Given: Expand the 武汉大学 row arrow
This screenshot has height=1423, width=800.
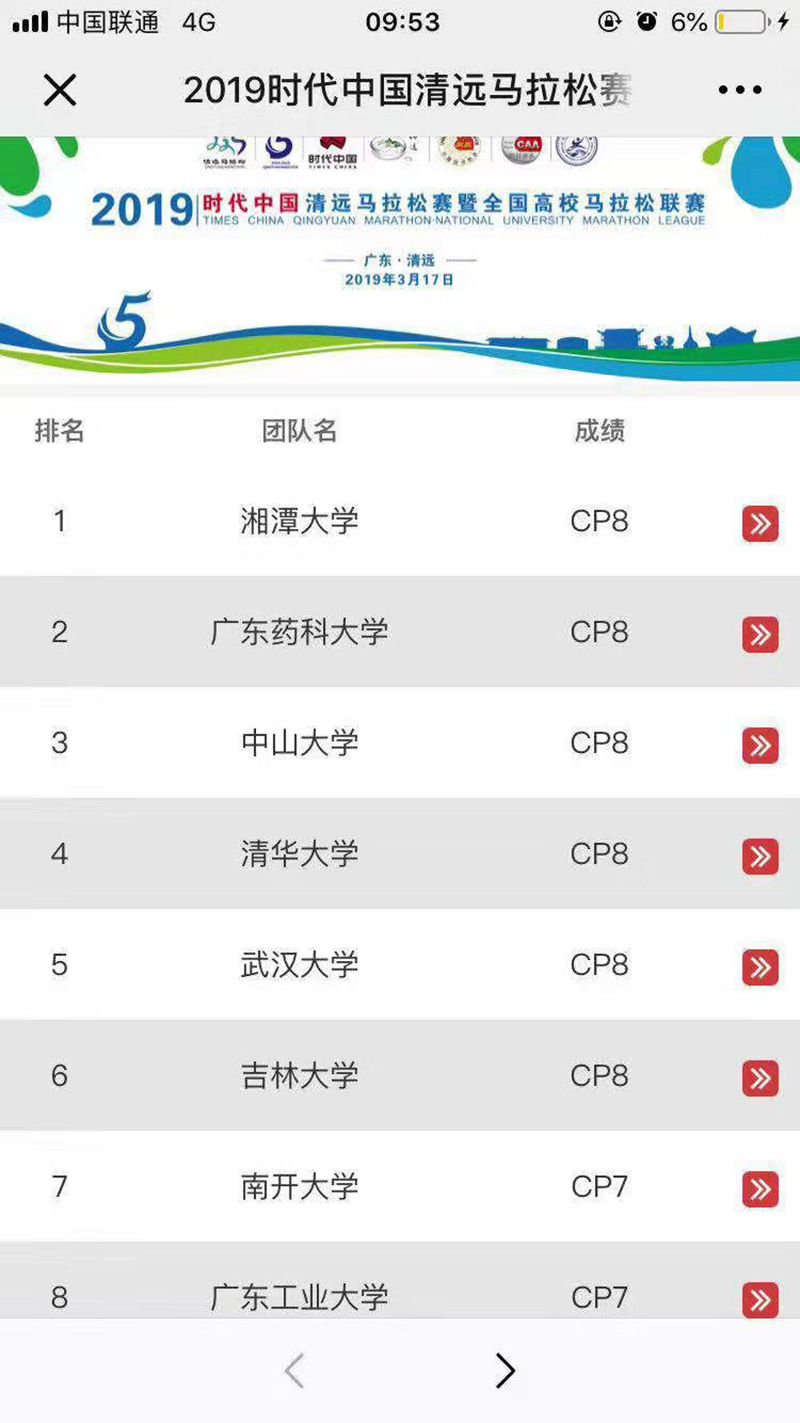Looking at the screenshot, I should [760, 968].
